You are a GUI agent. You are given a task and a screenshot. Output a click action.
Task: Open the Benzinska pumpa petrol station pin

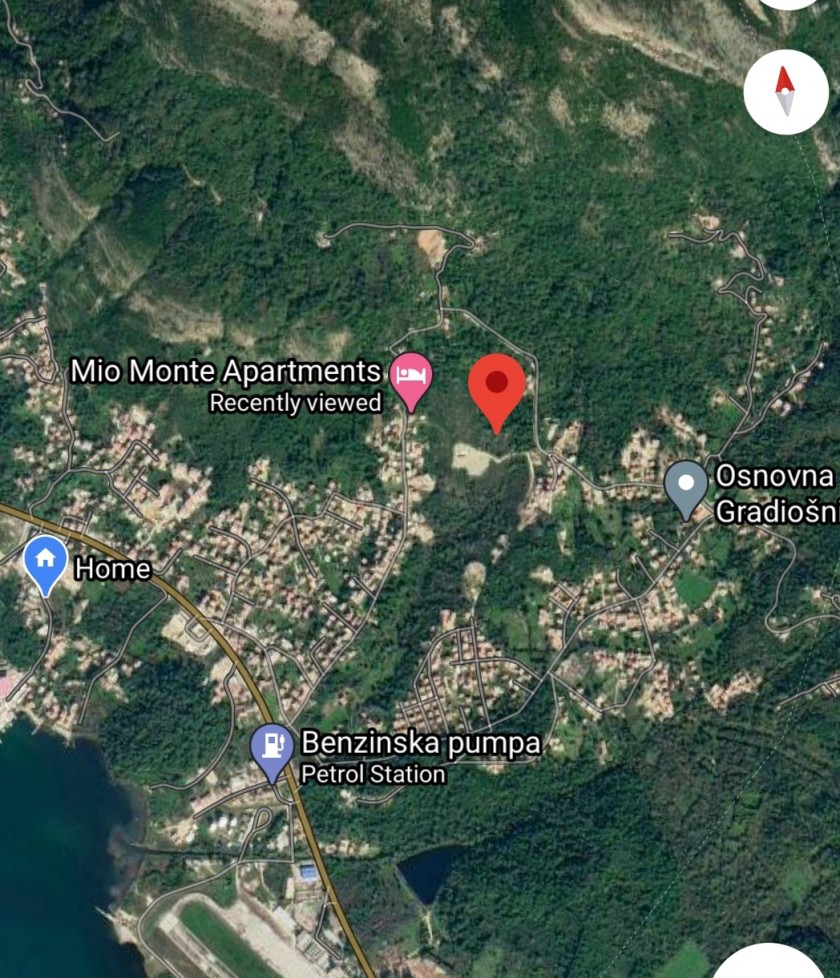pos(271,749)
